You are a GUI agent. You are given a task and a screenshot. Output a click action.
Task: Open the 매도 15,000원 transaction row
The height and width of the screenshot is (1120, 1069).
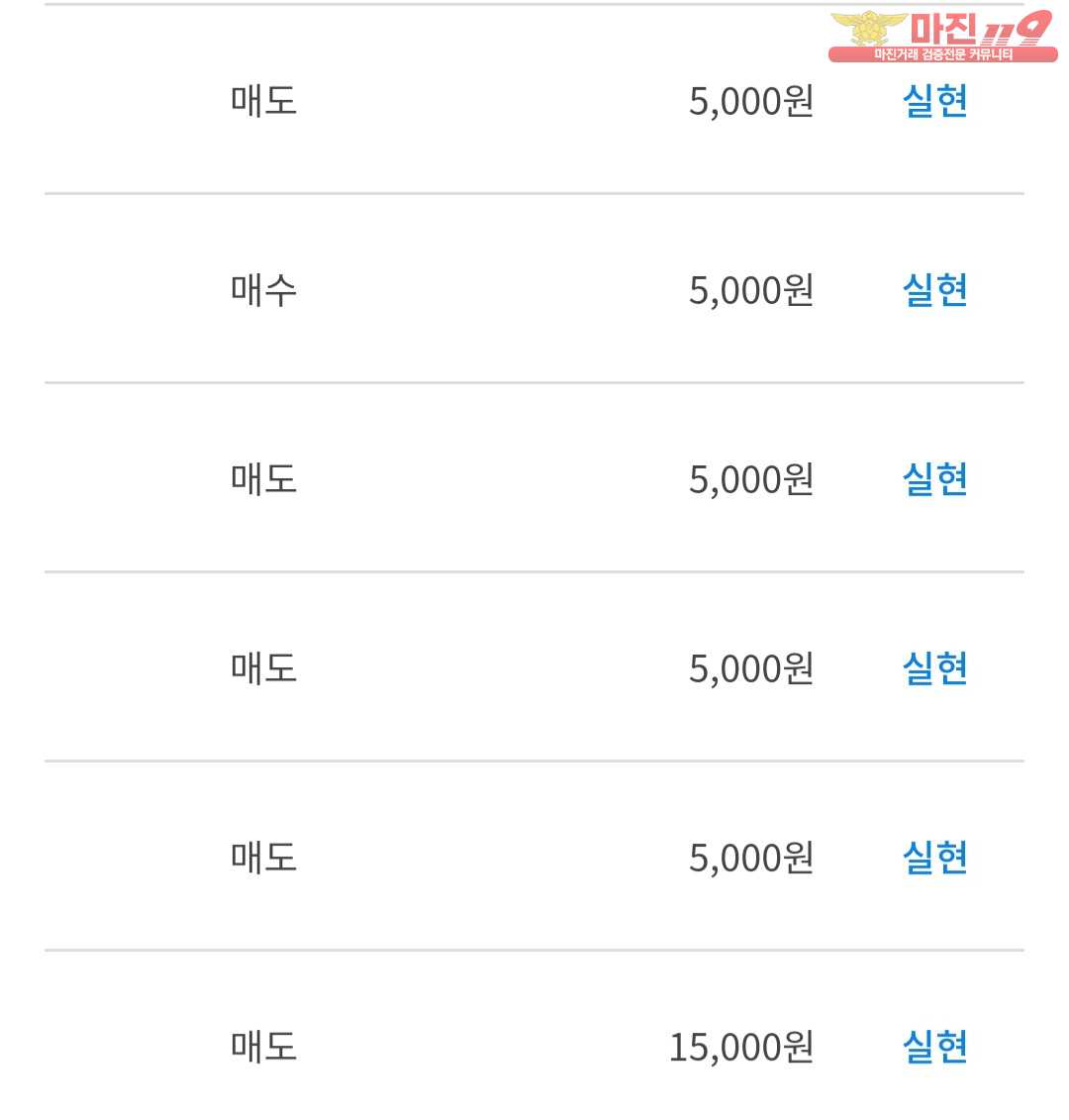click(x=534, y=1046)
